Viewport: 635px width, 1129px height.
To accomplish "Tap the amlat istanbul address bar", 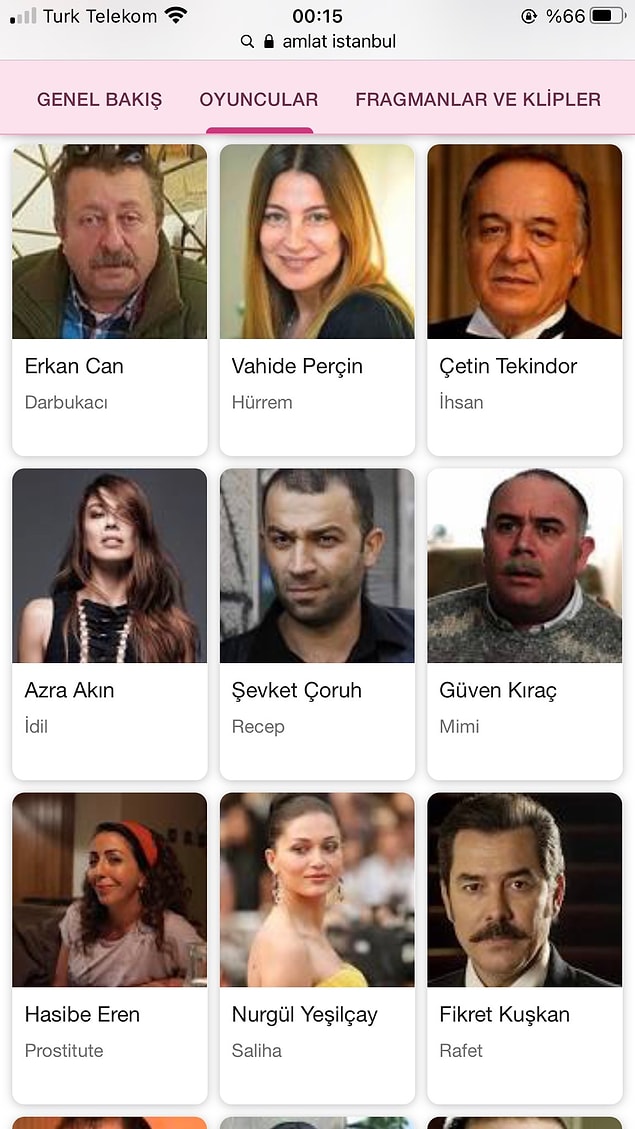I will click(x=318, y=42).
